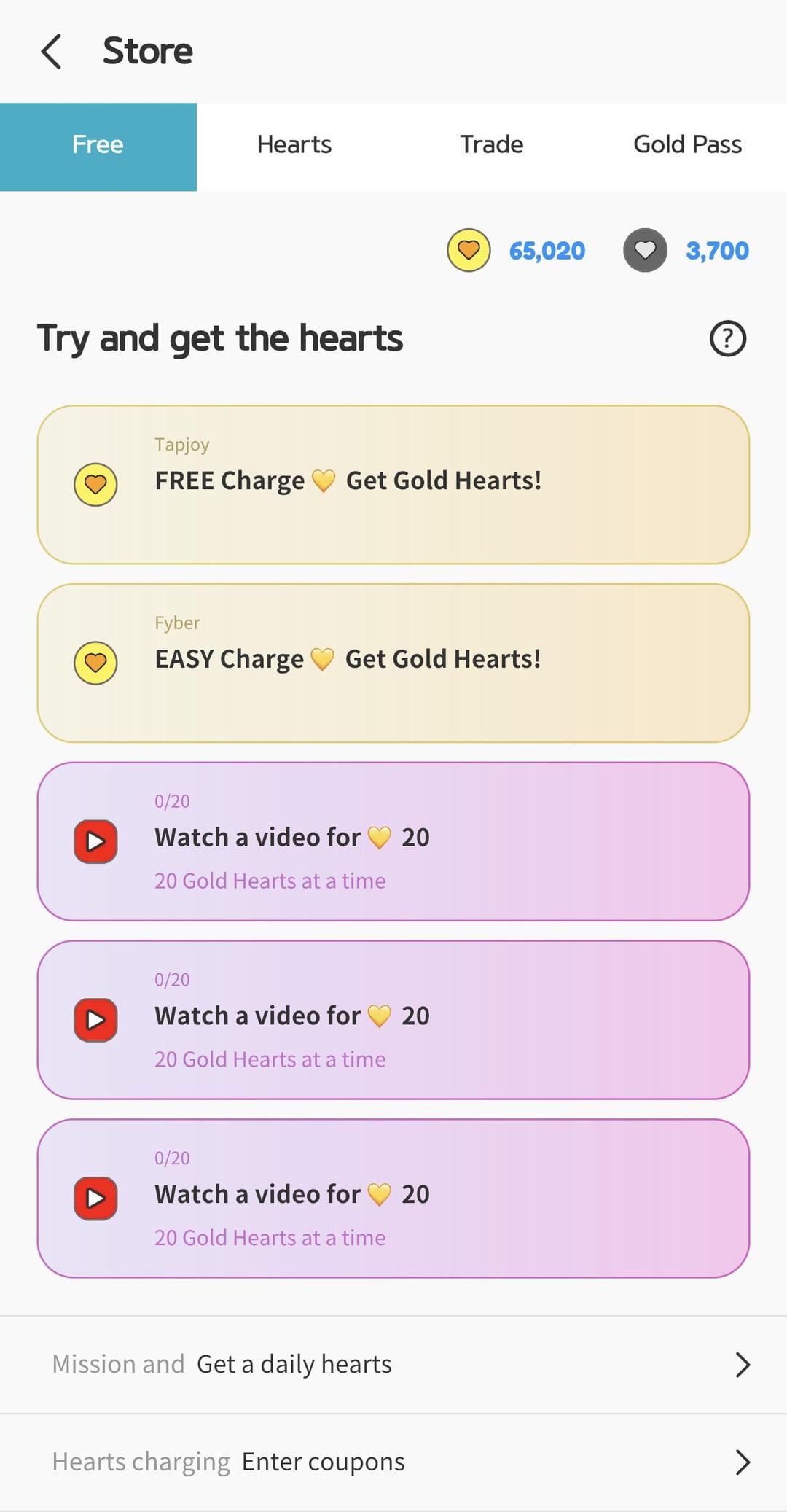787x1512 pixels.
Task: Open the Gold Pass tab
Action: click(687, 145)
